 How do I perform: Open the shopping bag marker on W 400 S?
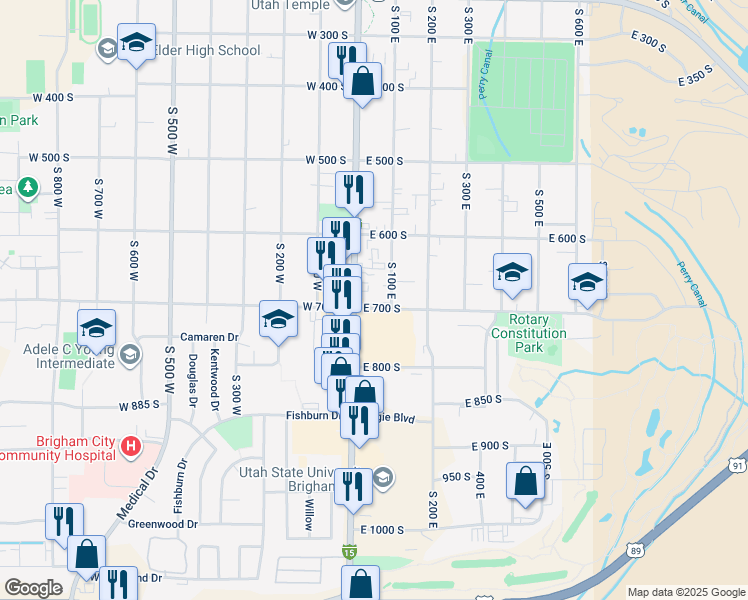pos(363,82)
